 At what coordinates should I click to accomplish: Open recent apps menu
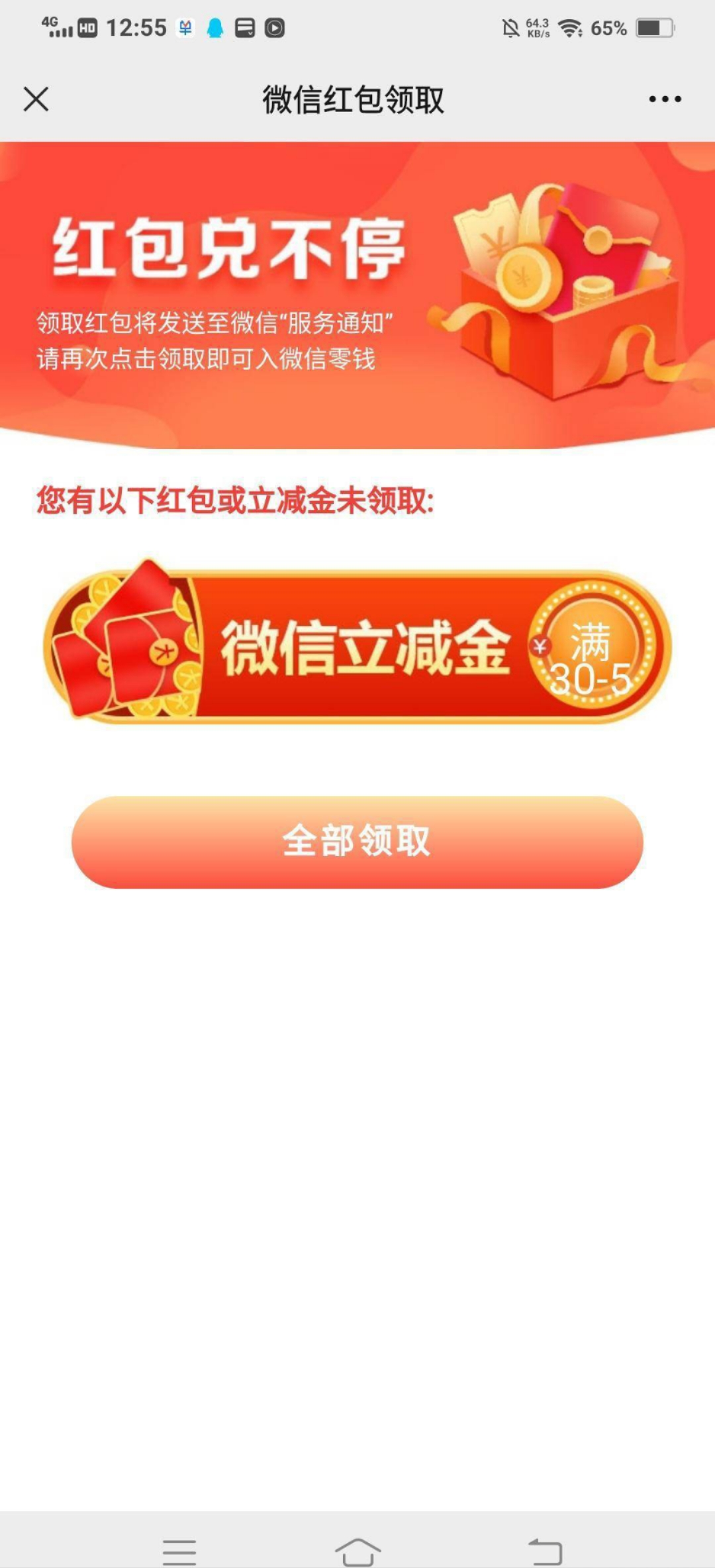[x=179, y=1551]
